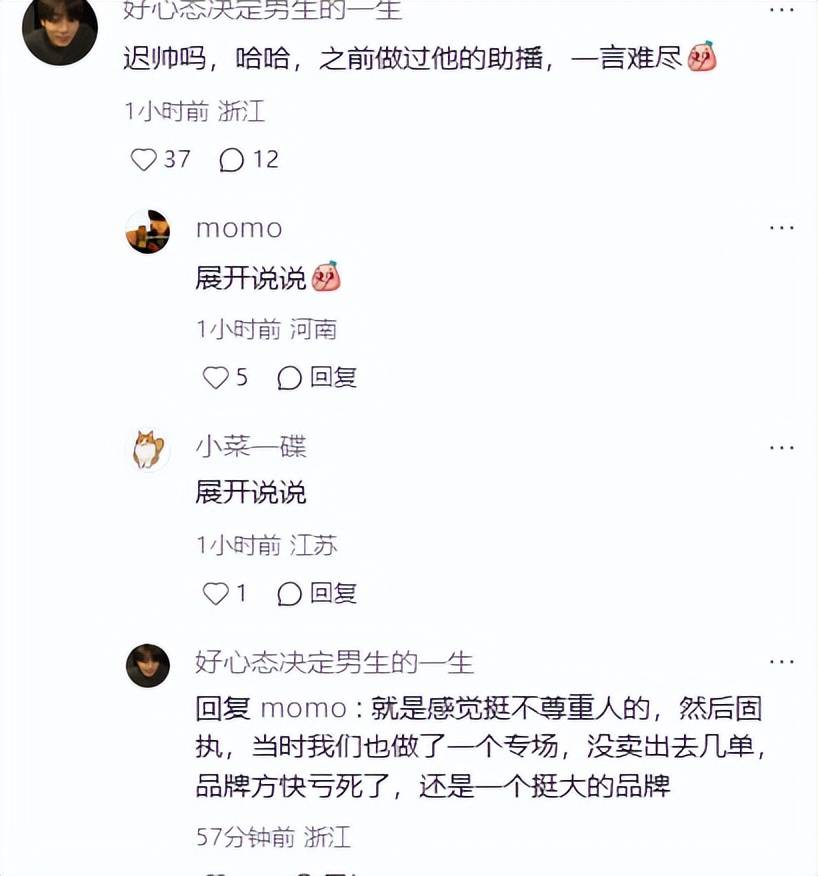This screenshot has height=876, width=818.
Task: Open the username 小菜一碟
Action: pyautogui.click(x=251, y=446)
